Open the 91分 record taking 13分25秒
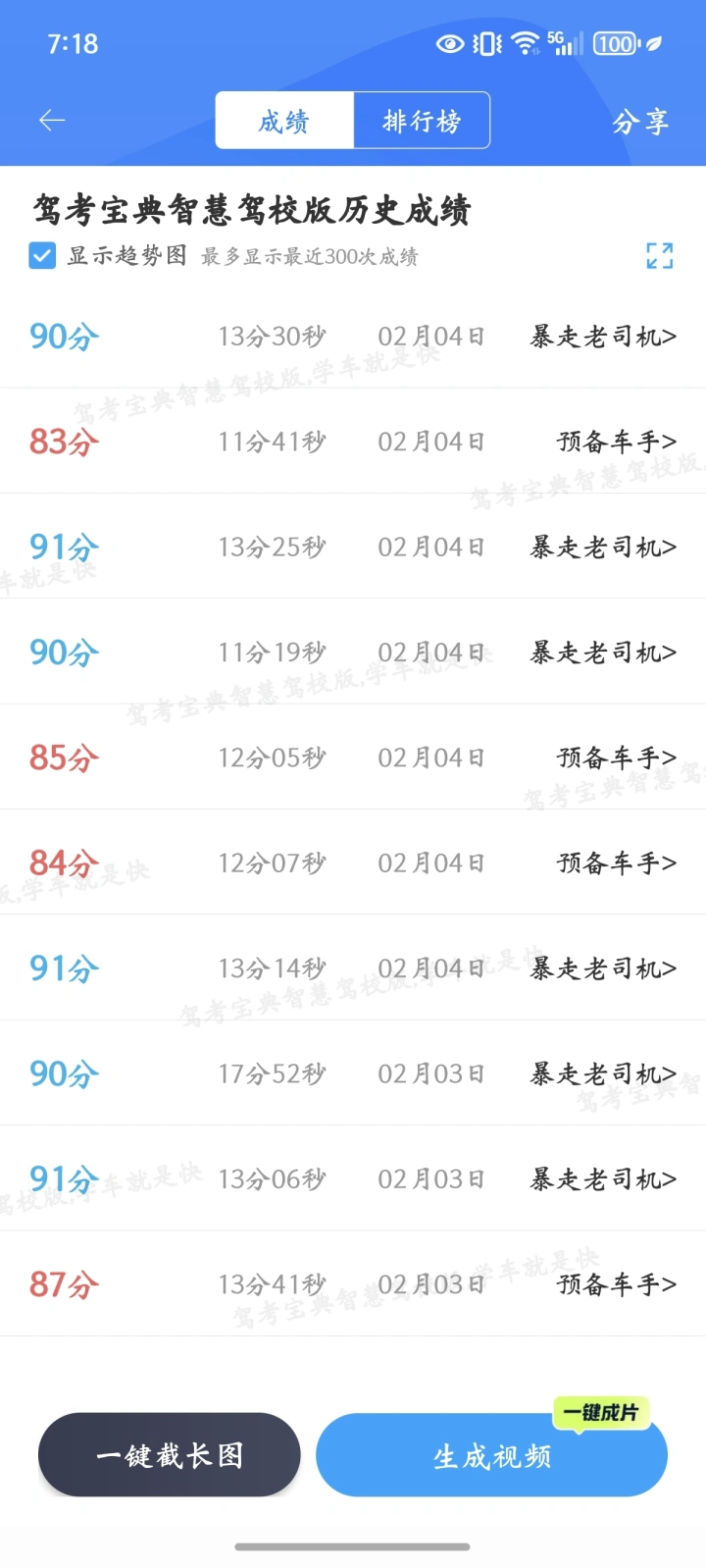Screen dimensions: 706x1568 tap(353, 547)
